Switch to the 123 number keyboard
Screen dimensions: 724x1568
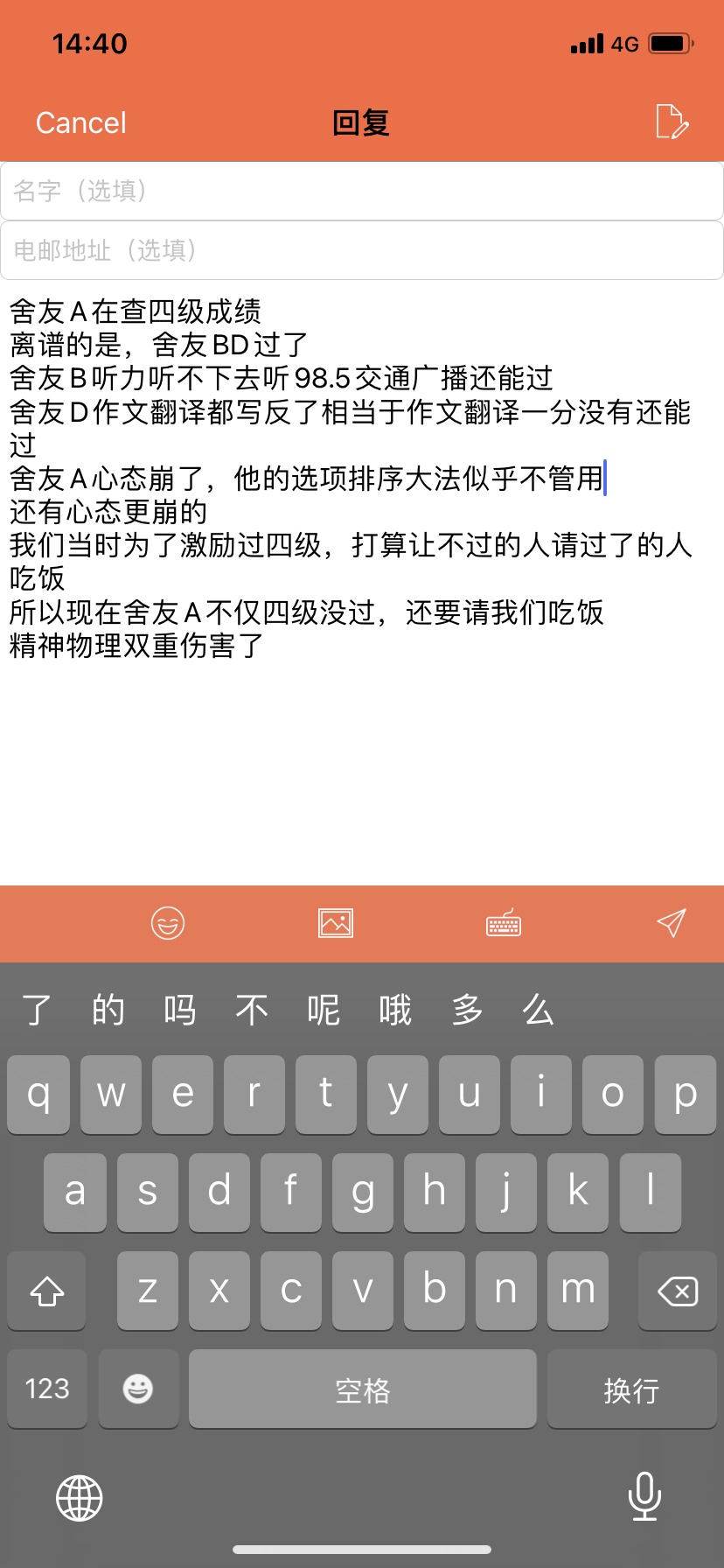coord(47,1389)
